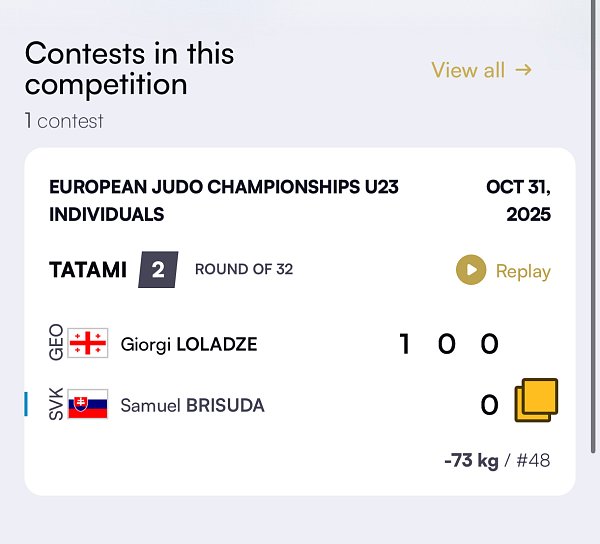This screenshot has width=600, height=544.
Task: Play the contest Replay
Action: [x=503, y=270]
